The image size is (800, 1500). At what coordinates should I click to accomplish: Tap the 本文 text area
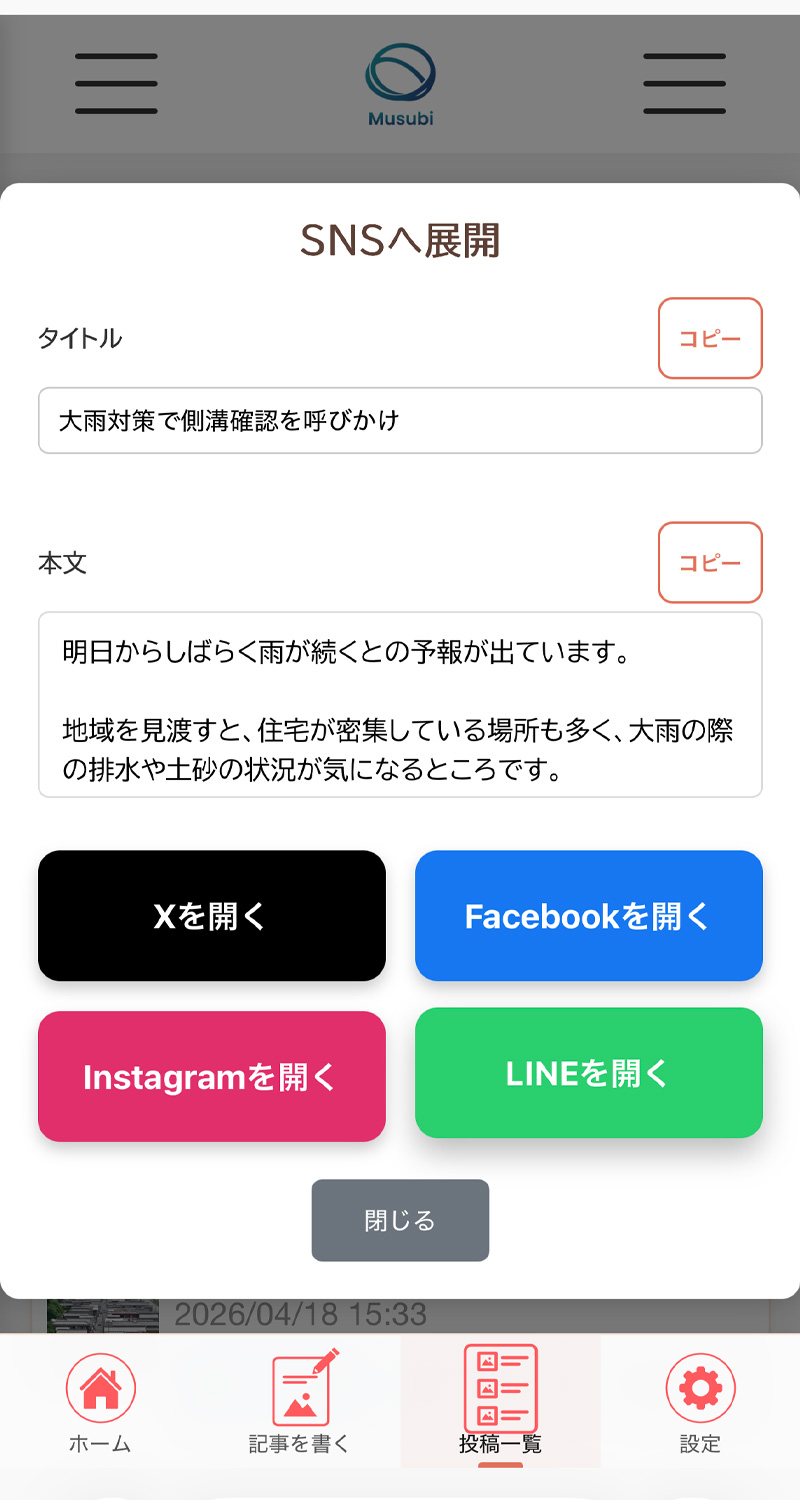coord(400,704)
